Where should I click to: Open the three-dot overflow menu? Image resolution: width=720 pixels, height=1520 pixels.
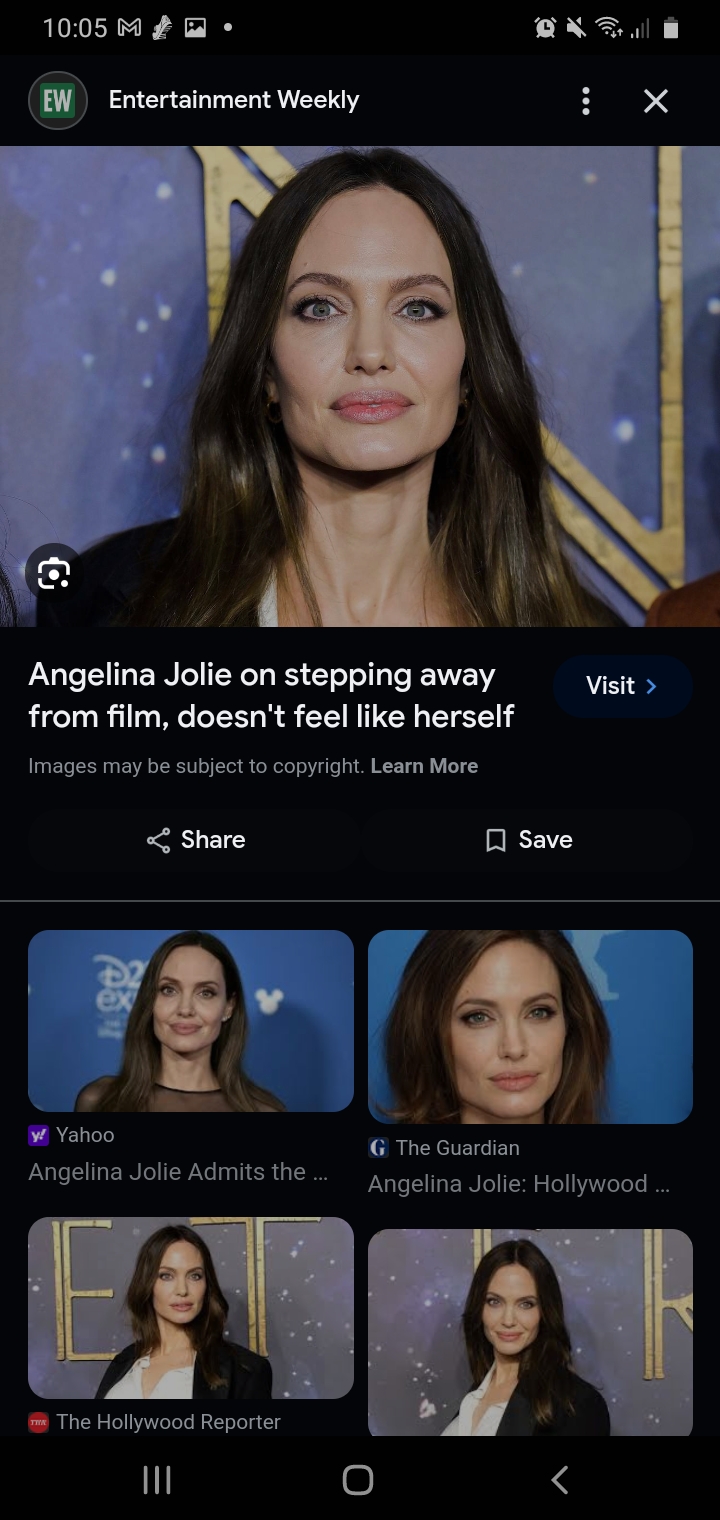[x=586, y=100]
